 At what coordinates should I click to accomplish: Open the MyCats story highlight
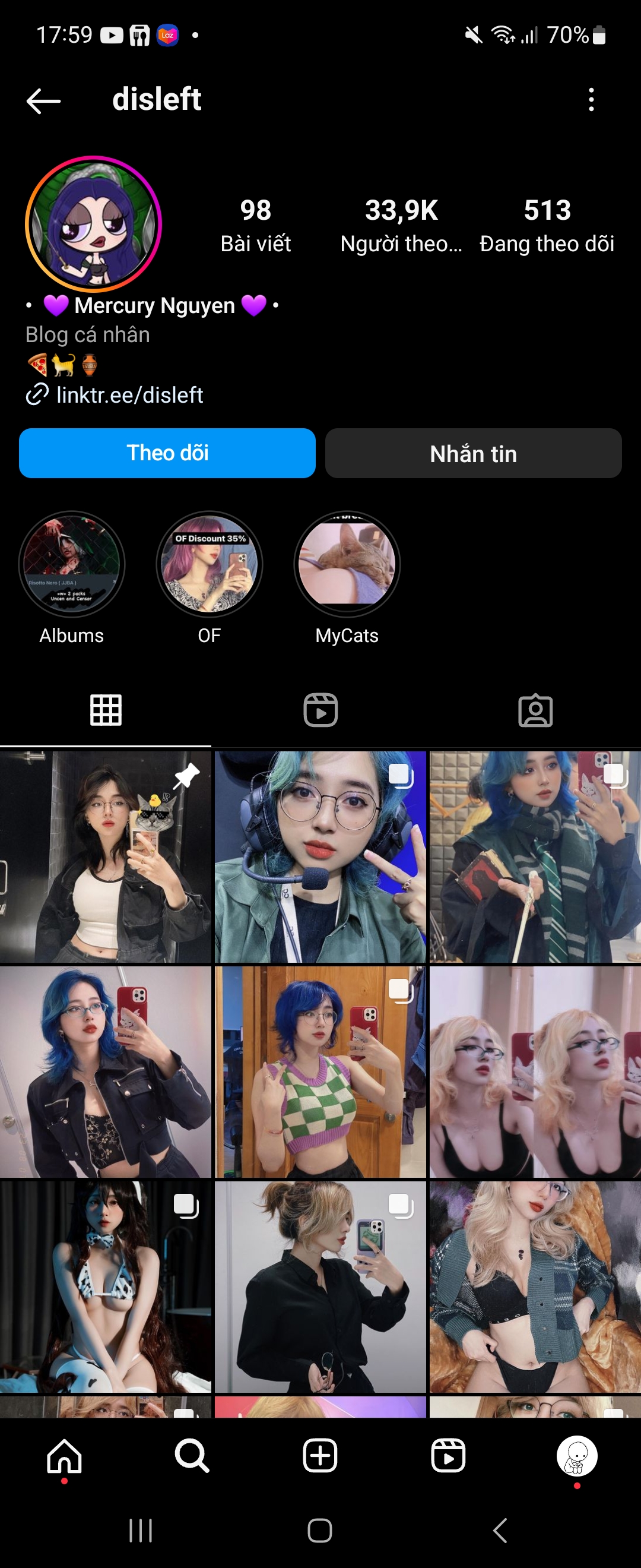[x=347, y=564]
